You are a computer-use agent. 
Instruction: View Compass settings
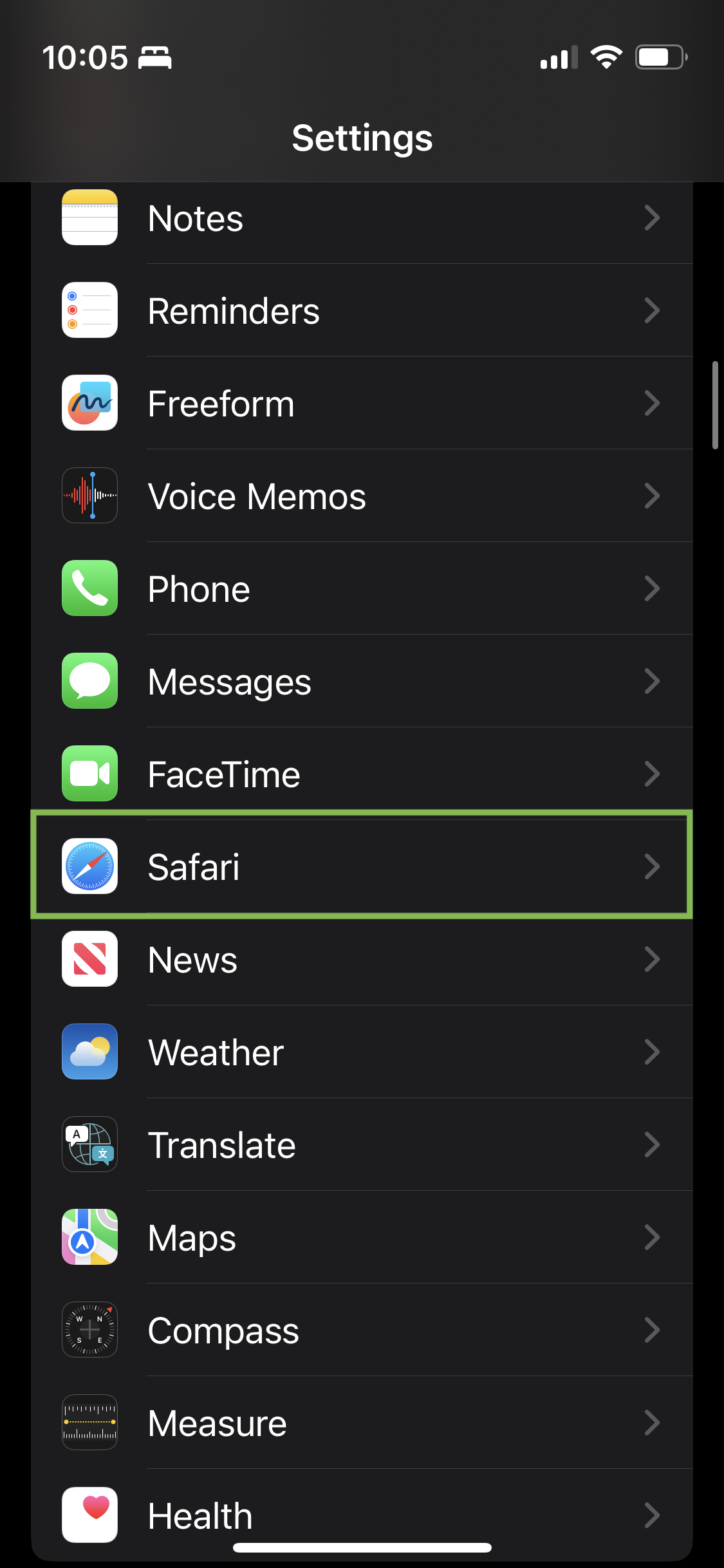pos(360,1331)
